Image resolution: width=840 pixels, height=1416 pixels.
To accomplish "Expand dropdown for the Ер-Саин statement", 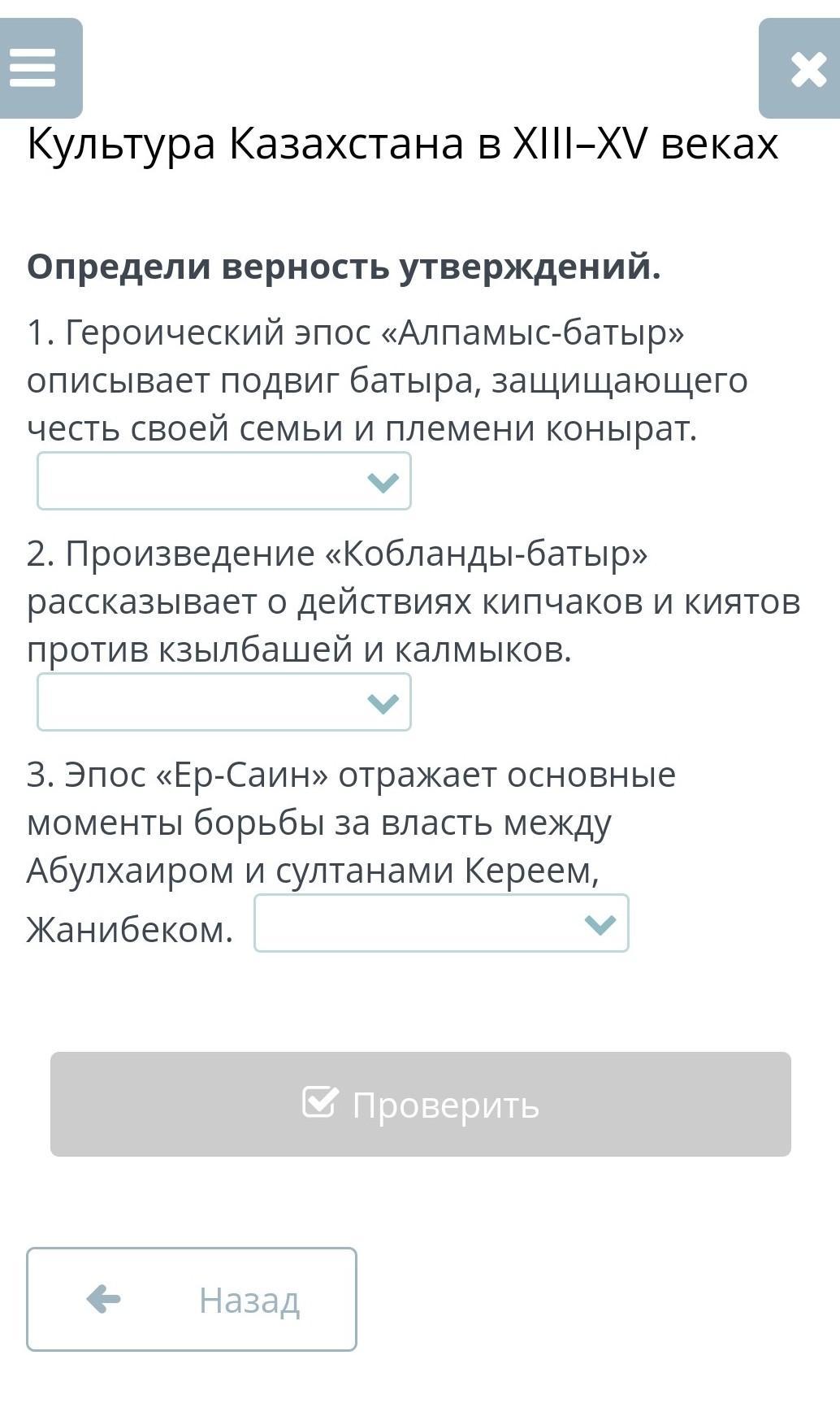I will 441,923.
